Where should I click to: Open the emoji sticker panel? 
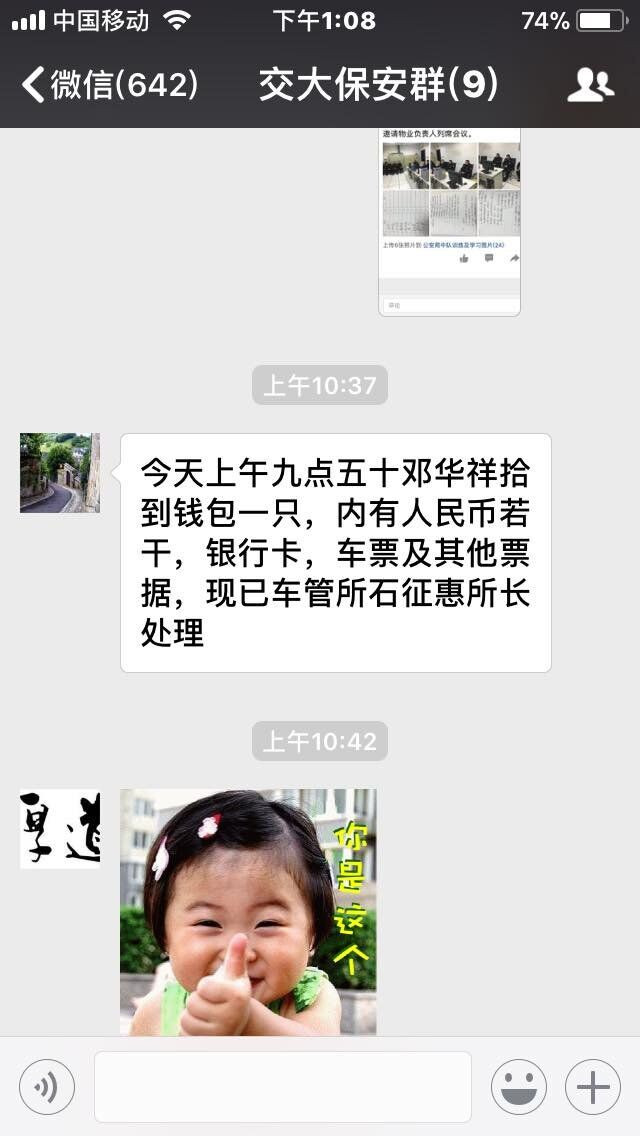coord(518,1086)
